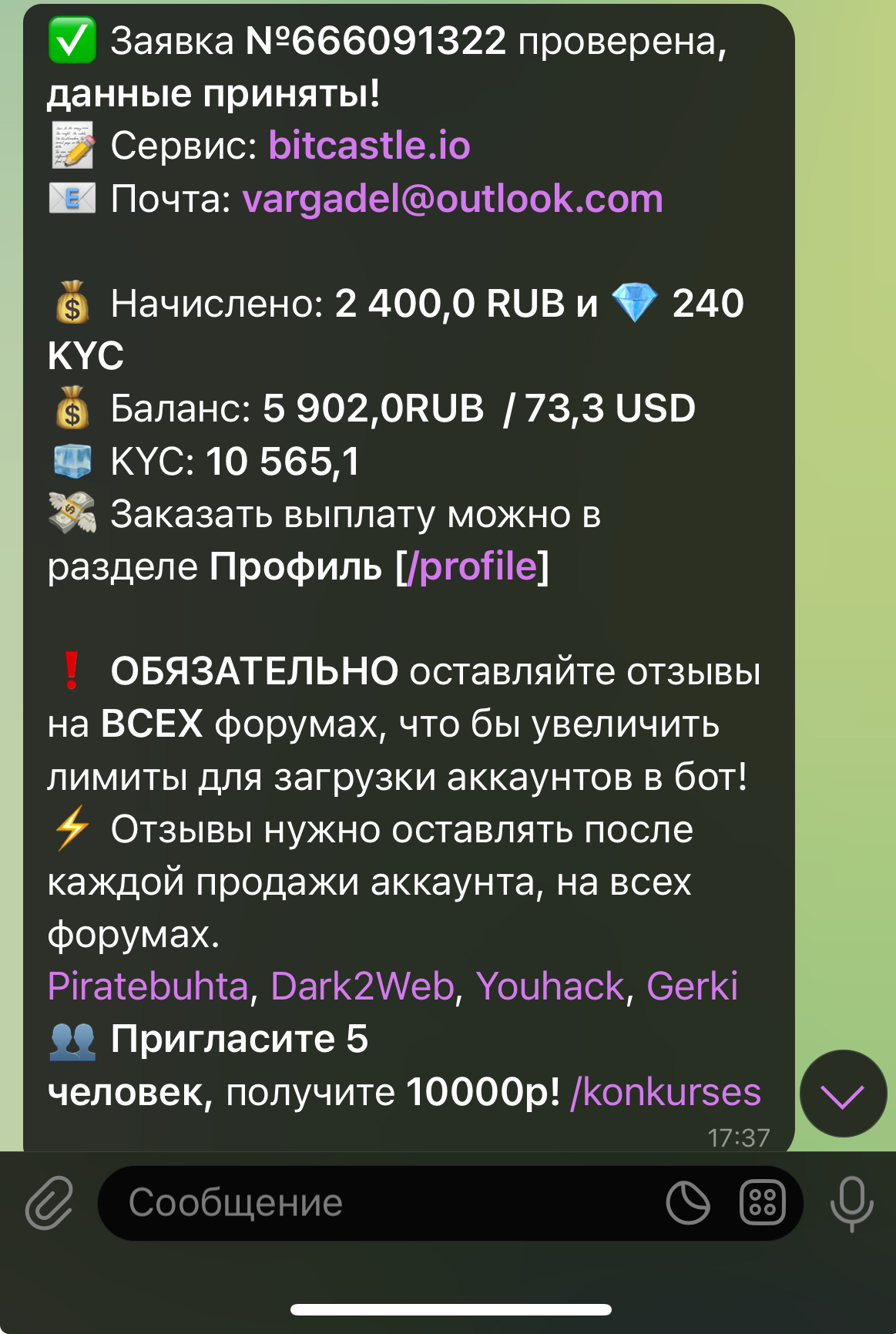Tap the vargadel@outlook.com email link
Image resolution: width=896 pixels, height=1334 pixels.
click(x=452, y=199)
